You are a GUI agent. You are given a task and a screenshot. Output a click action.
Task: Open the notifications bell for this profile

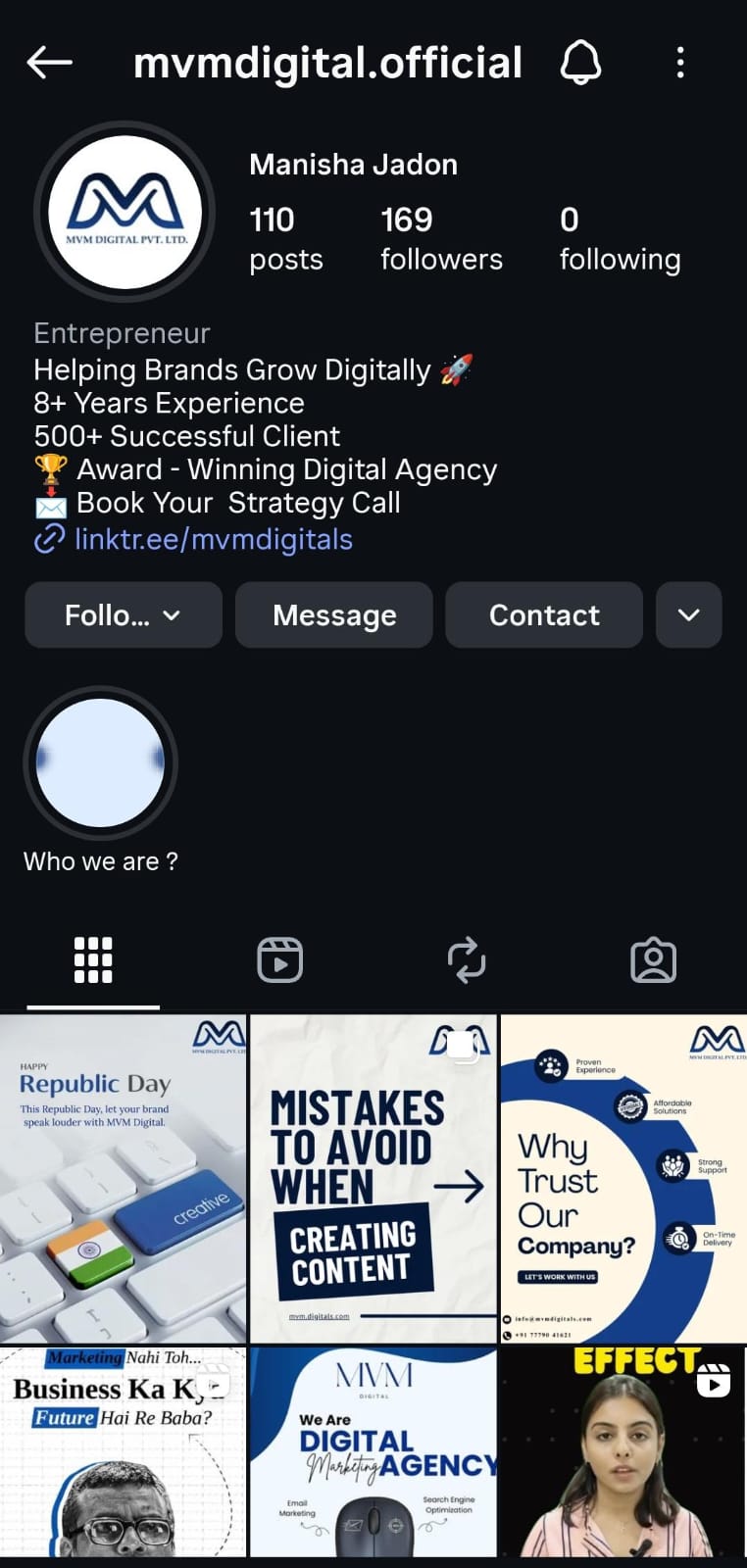tap(580, 63)
